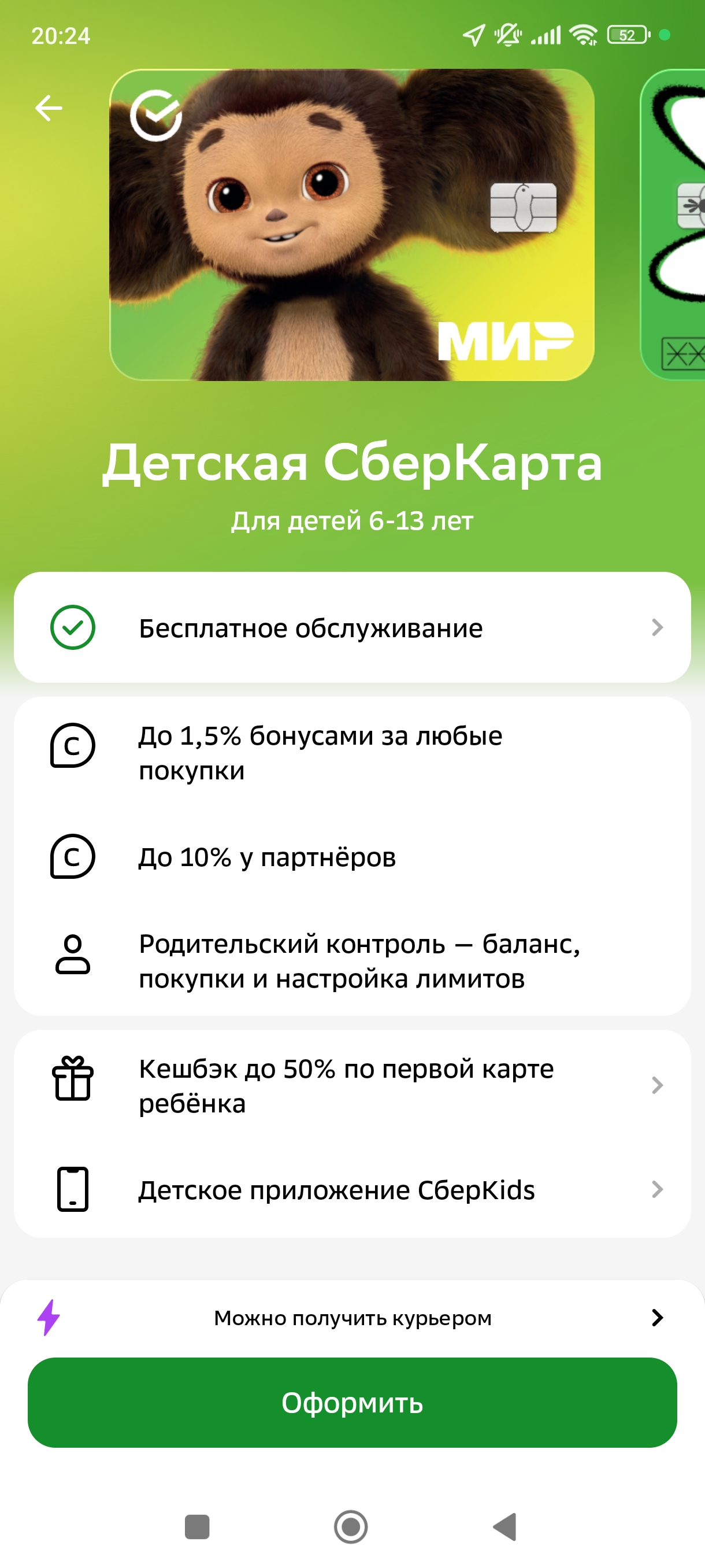
Task: Click the back arrow icon
Action: pos(50,107)
